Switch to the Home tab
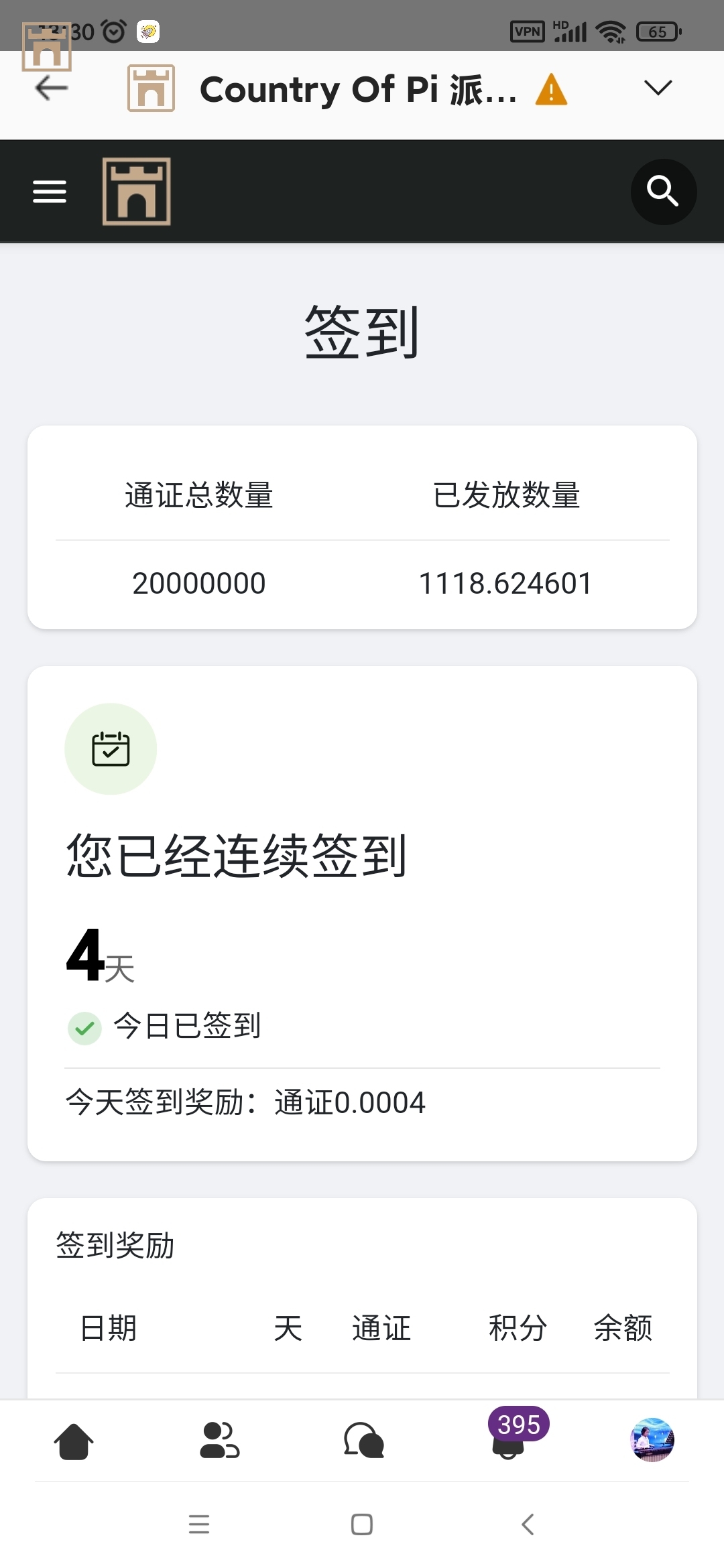Viewport: 724px width, 1568px height. coord(74,1441)
